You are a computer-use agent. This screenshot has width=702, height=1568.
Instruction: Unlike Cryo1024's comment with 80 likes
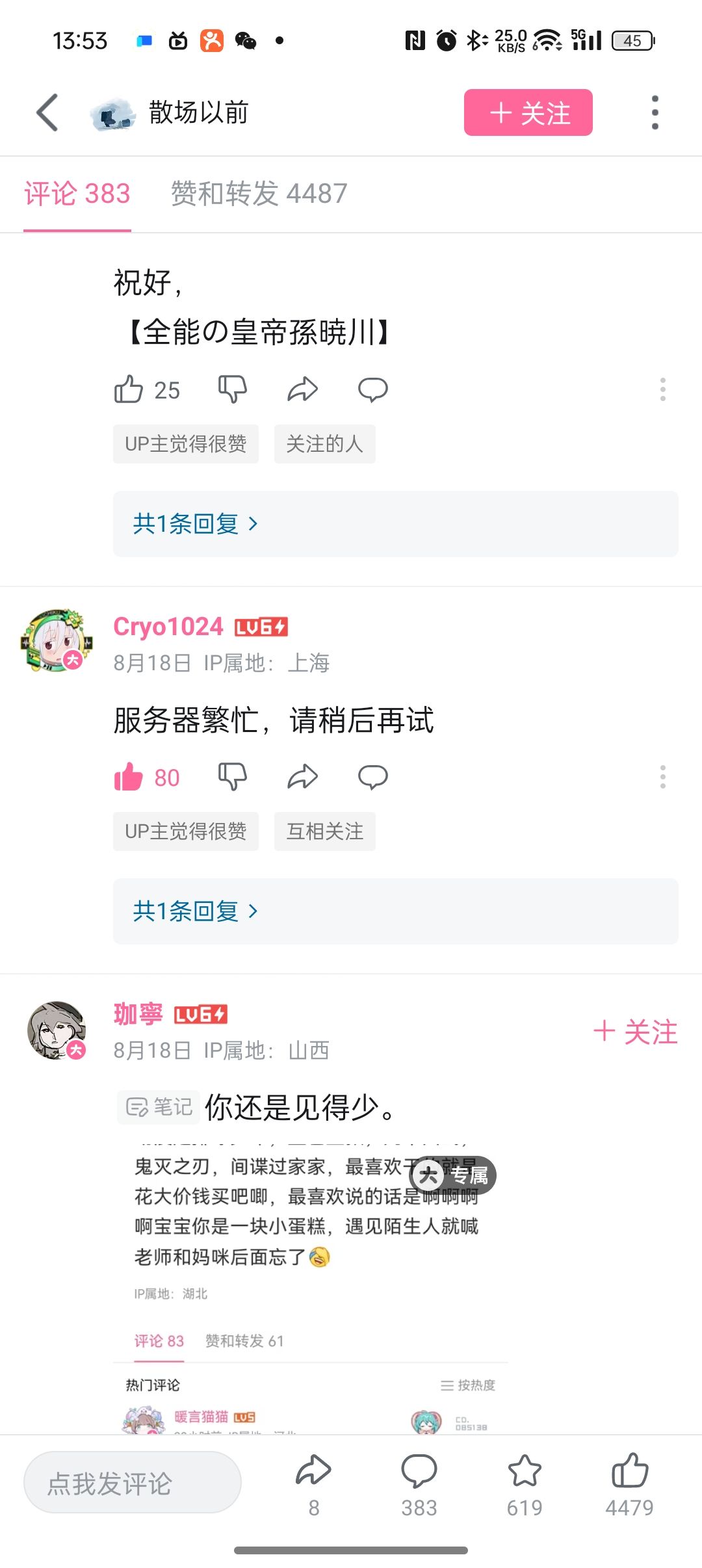pyautogui.click(x=129, y=777)
